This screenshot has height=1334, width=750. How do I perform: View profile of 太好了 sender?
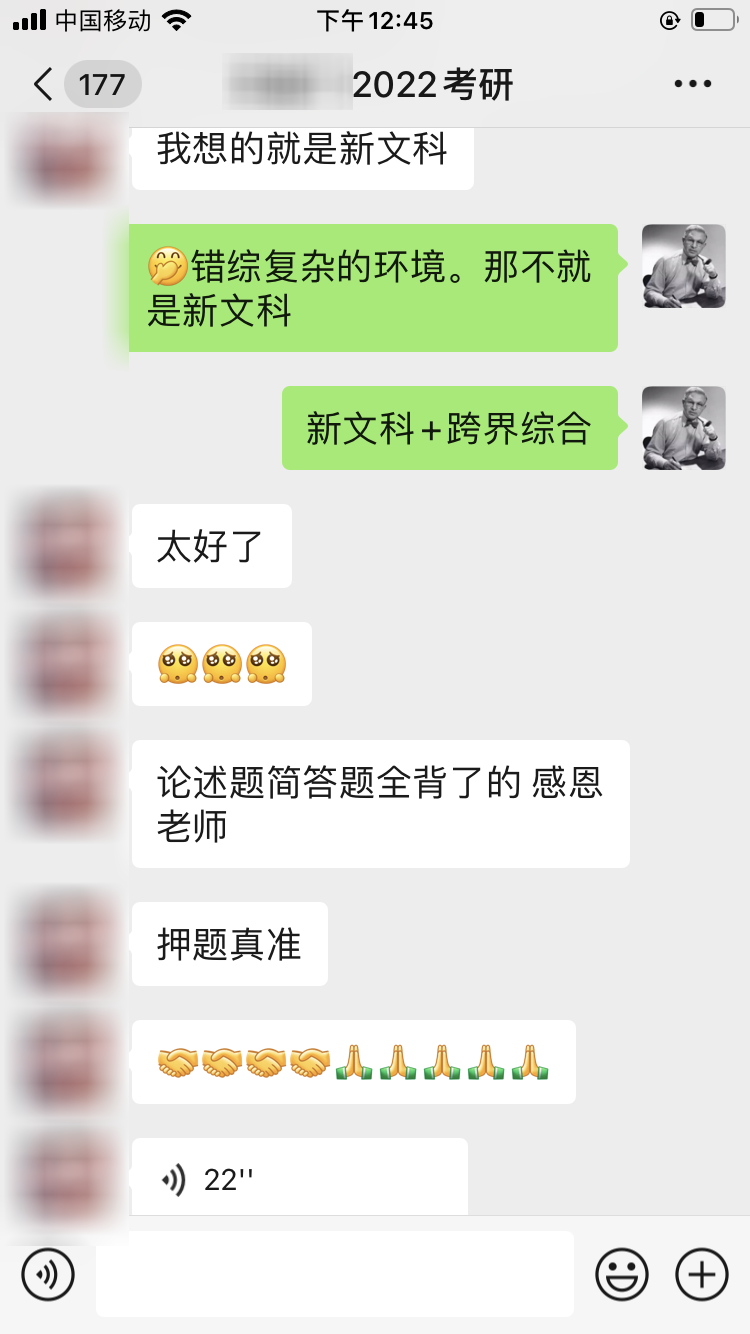(66, 546)
